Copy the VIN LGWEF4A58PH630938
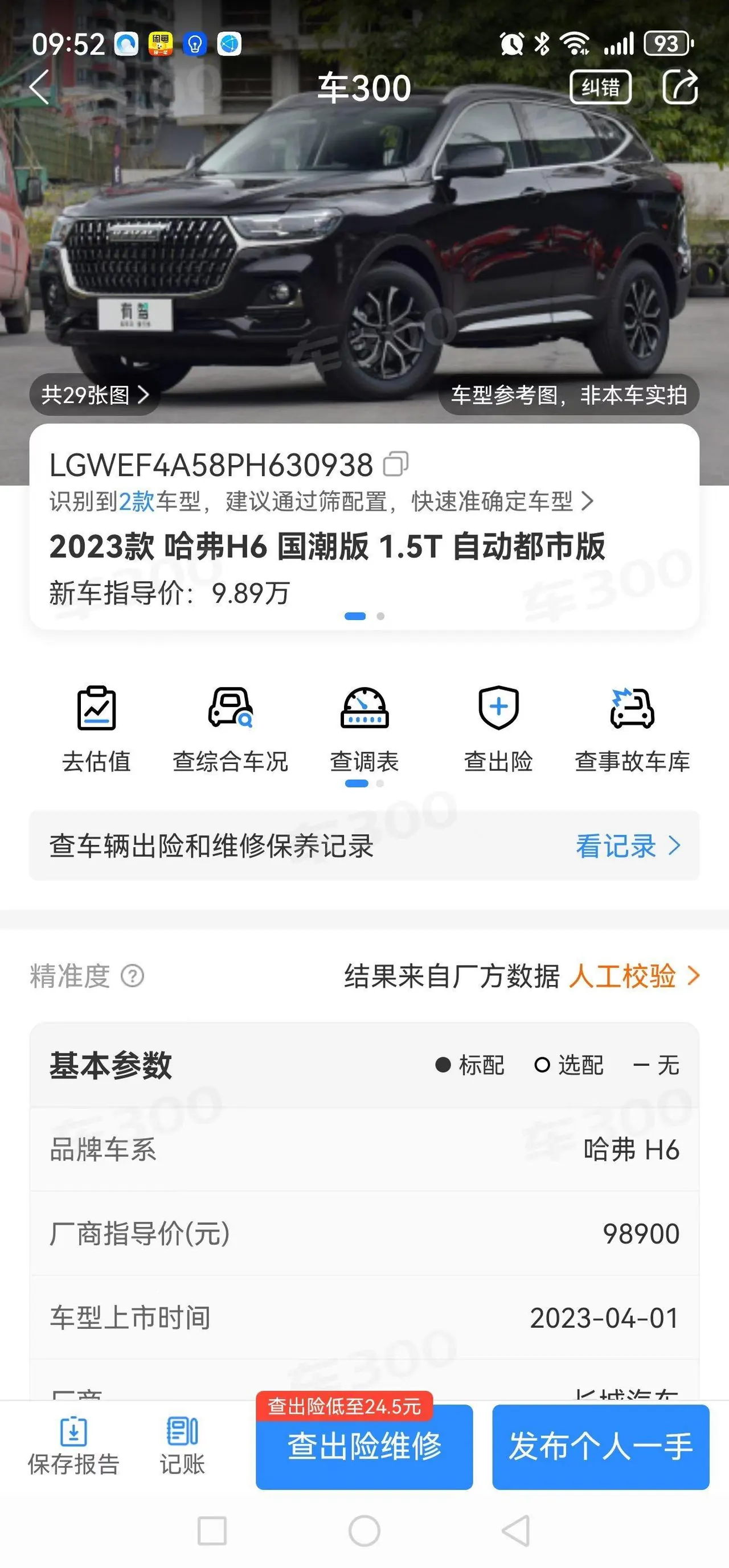Image resolution: width=729 pixels, height=1568 pixels. 396,465
